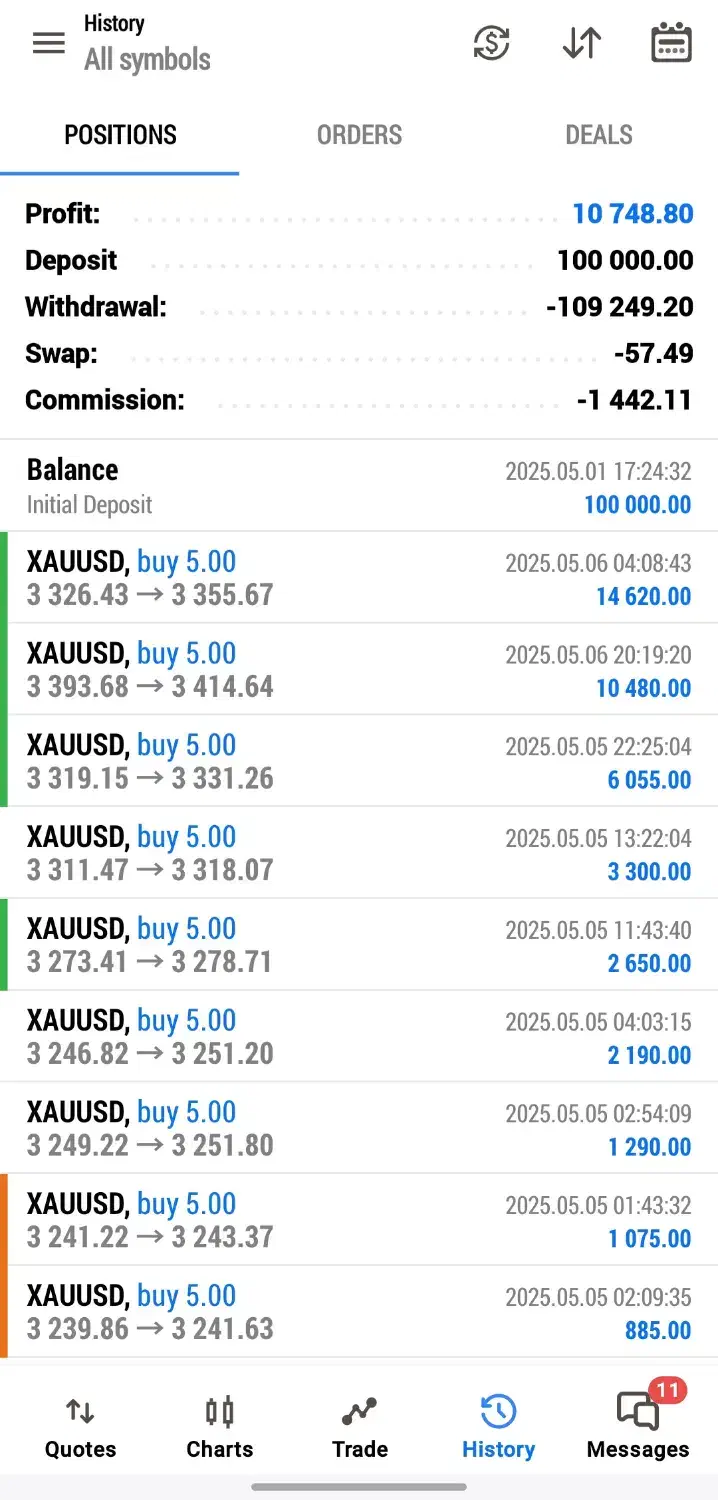The height and width of the screenshot is (1500, 718).
Task: Go to the Charts tab
Action: point(220,1428)
